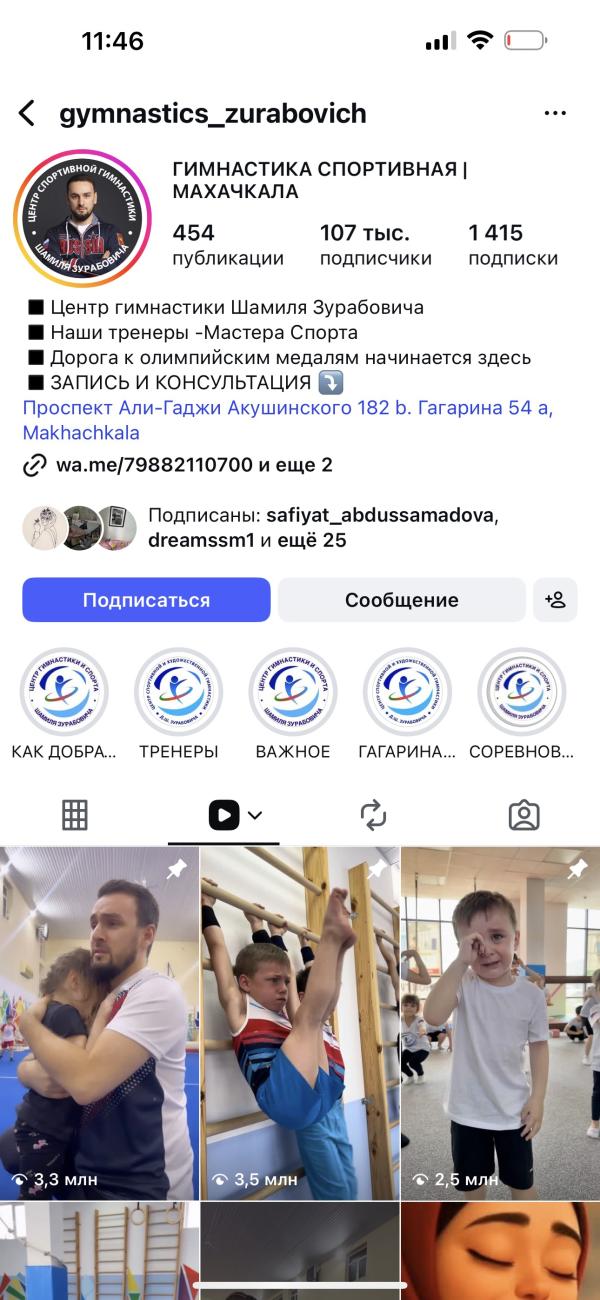Open the ВАЖНОЕ story highlight
This screenshot has width=600, height=1300.
[293, 704]
